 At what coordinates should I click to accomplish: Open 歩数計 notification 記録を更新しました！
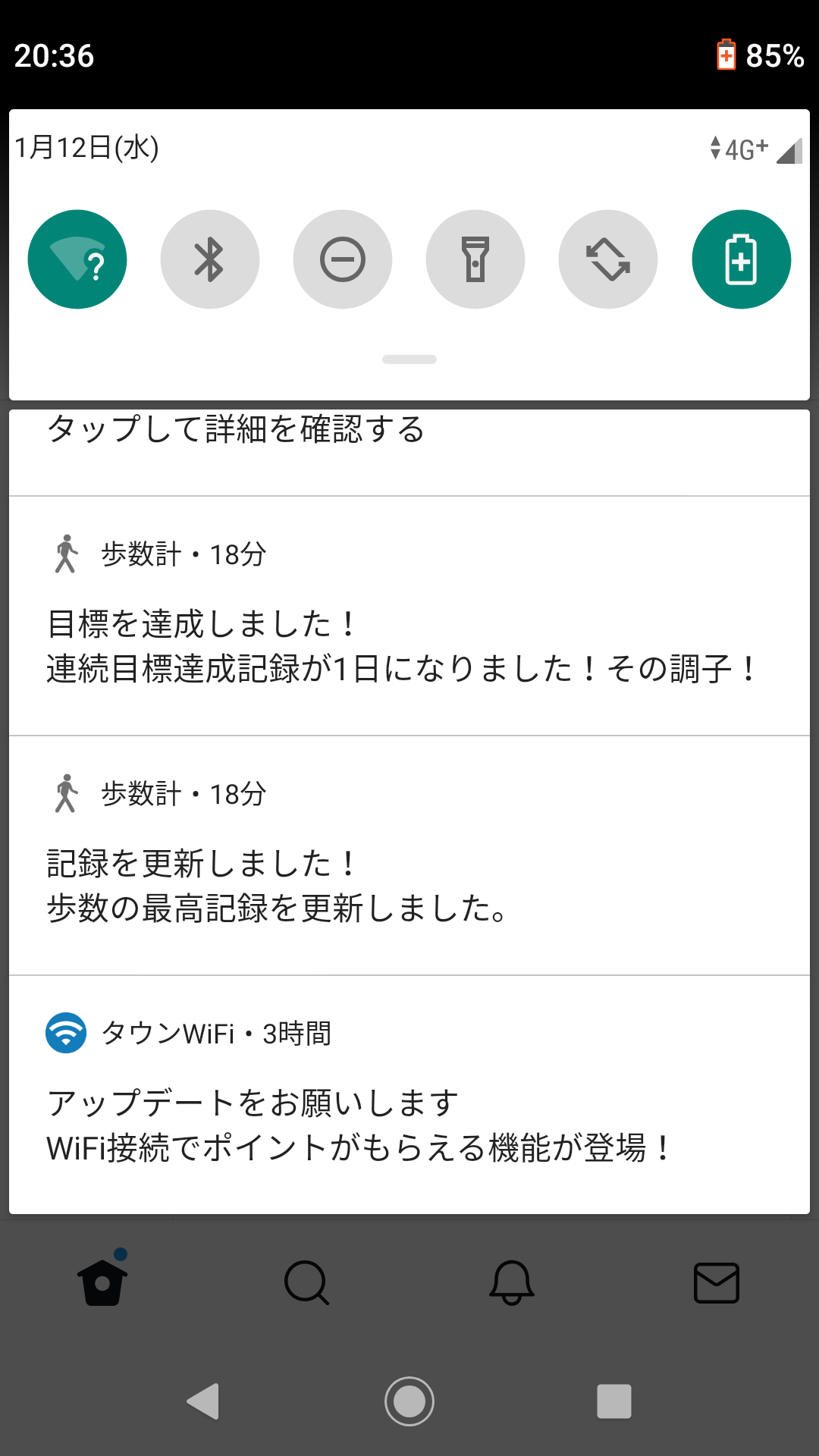coord(409,855)
